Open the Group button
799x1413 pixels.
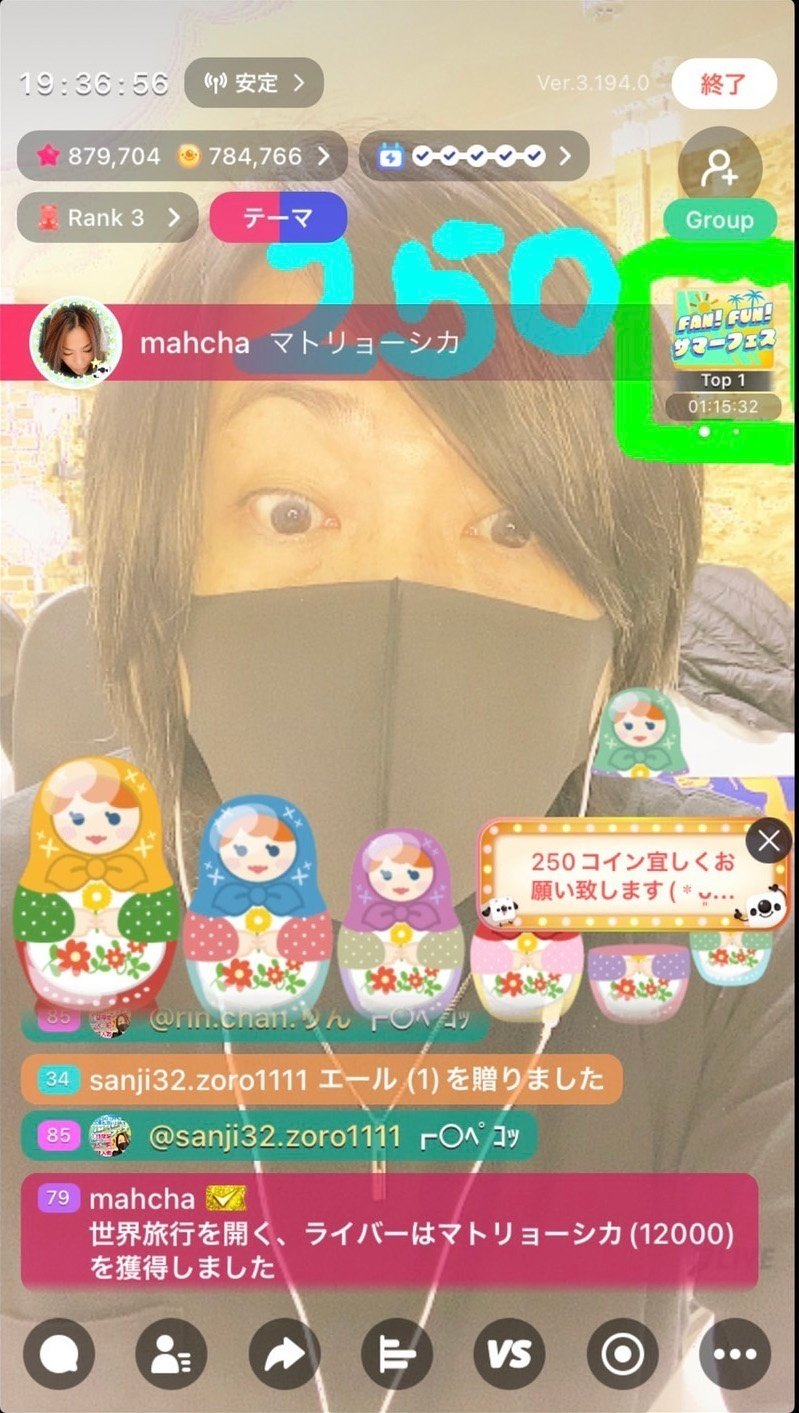coord(720,220)
